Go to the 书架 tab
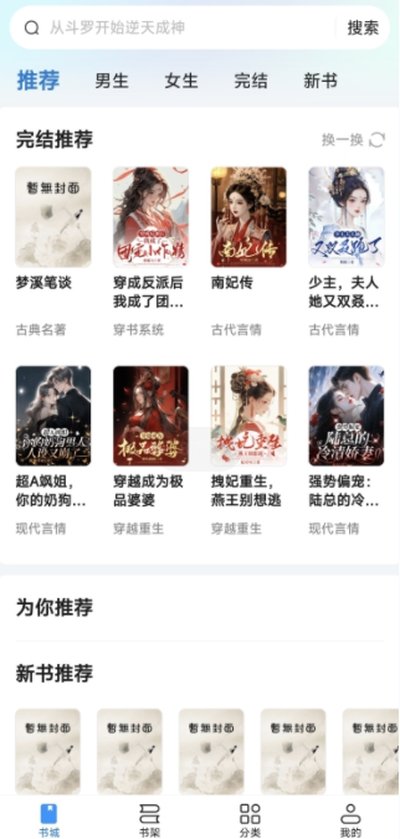The image size is (400, 839). [150, 820]
